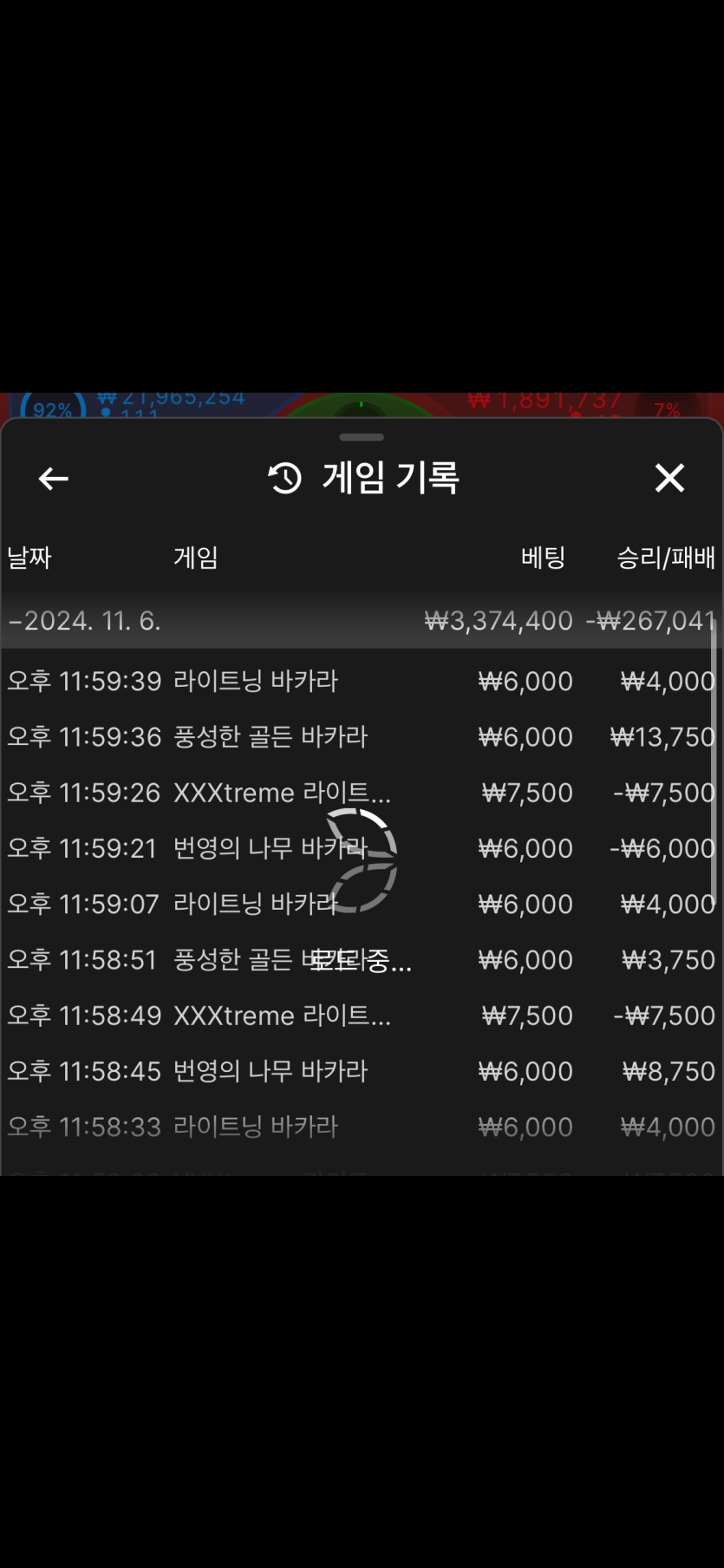Viewport: 724px width, 1568px height.
Task: Close the 게임 기록 panel
Action: (669, 478)
